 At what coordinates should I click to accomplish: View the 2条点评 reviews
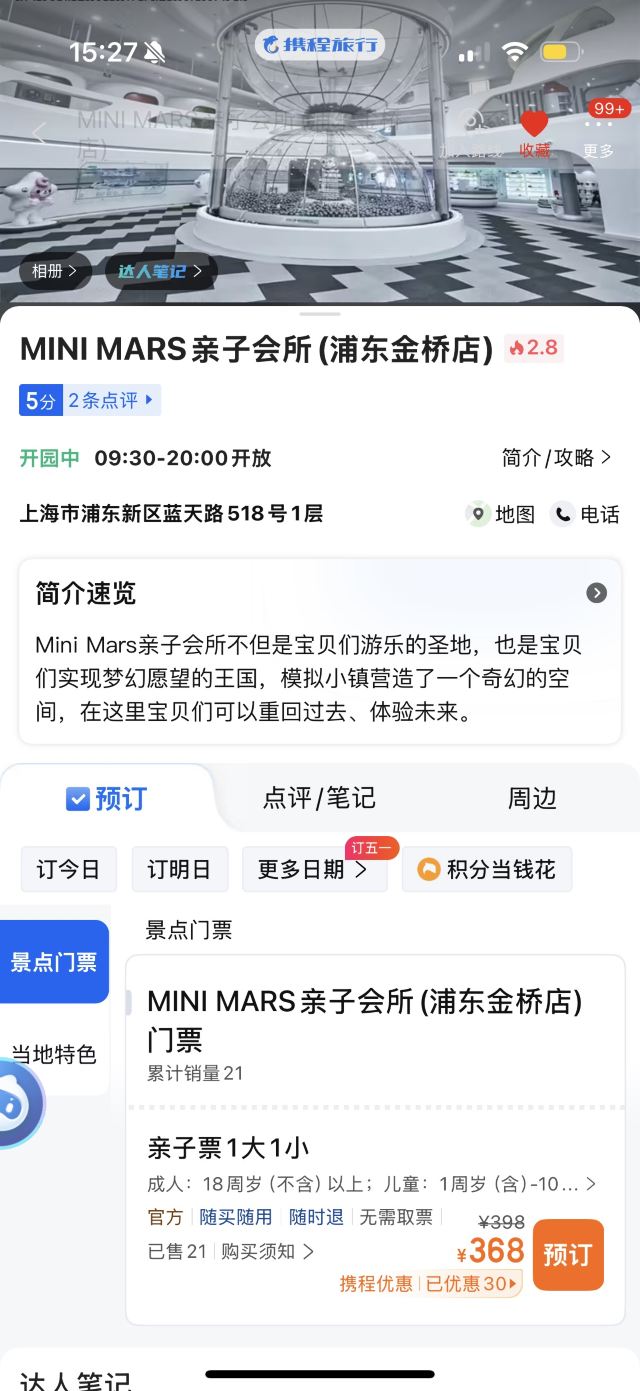tap(110, 401)
